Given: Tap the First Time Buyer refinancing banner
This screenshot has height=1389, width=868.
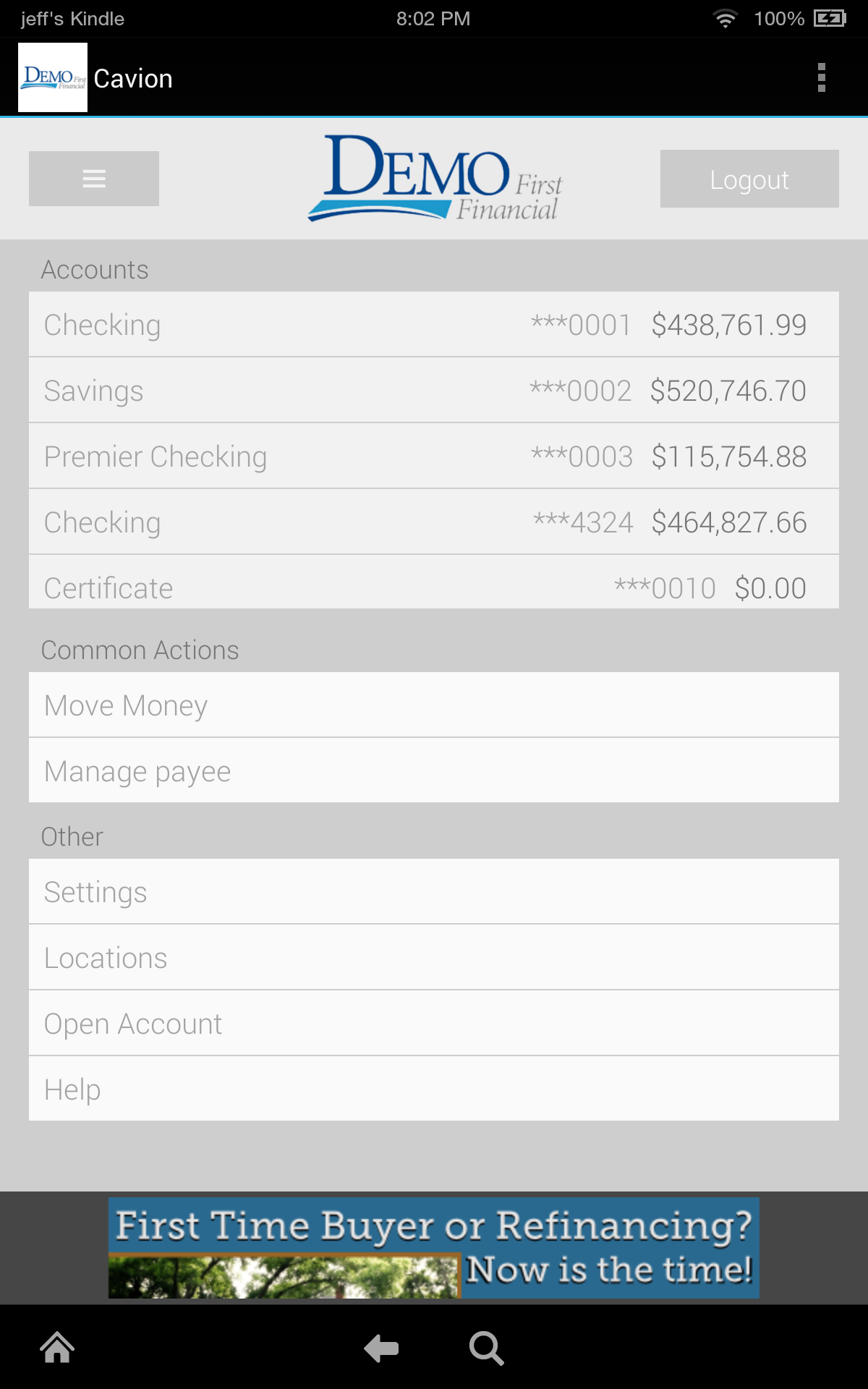Looking at the screenshot, I should [x=434, y=1248].
